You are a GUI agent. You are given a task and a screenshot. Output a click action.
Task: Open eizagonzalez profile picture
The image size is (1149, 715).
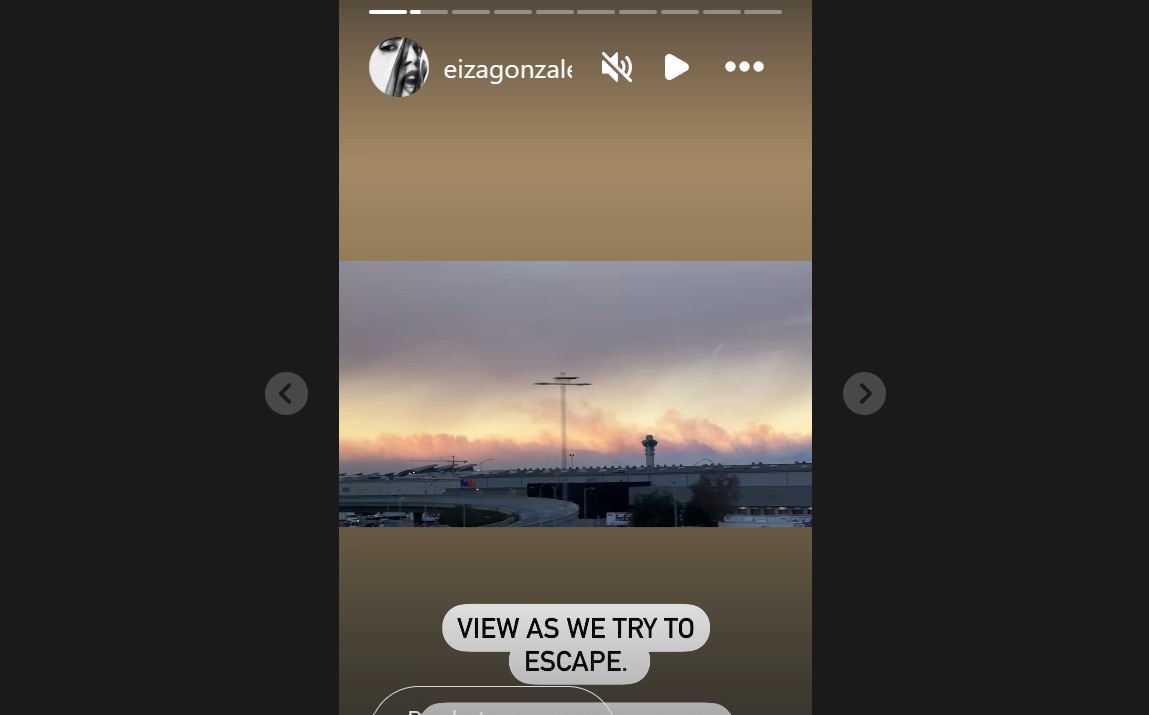(399, 67)
